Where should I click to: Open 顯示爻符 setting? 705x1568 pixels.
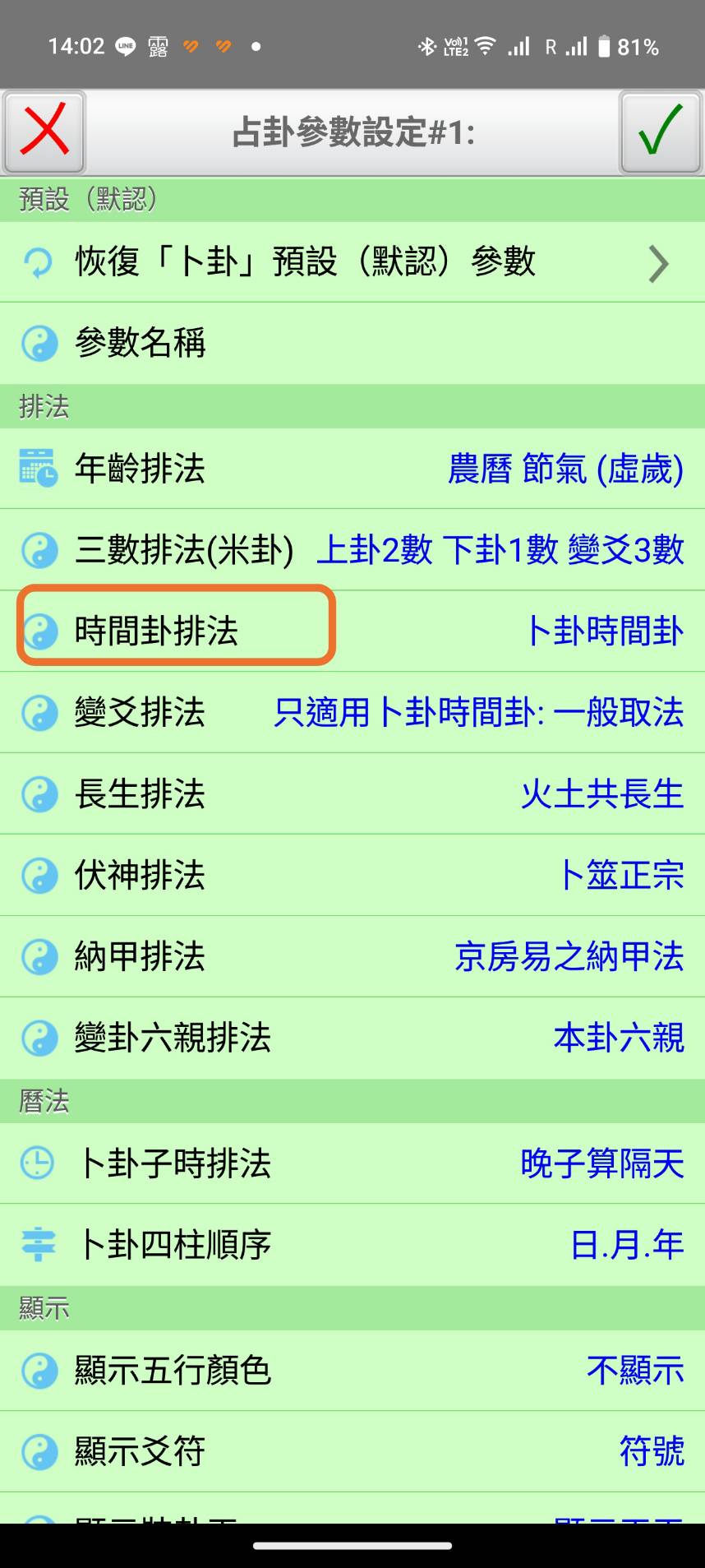click(x=352, y=1451)
